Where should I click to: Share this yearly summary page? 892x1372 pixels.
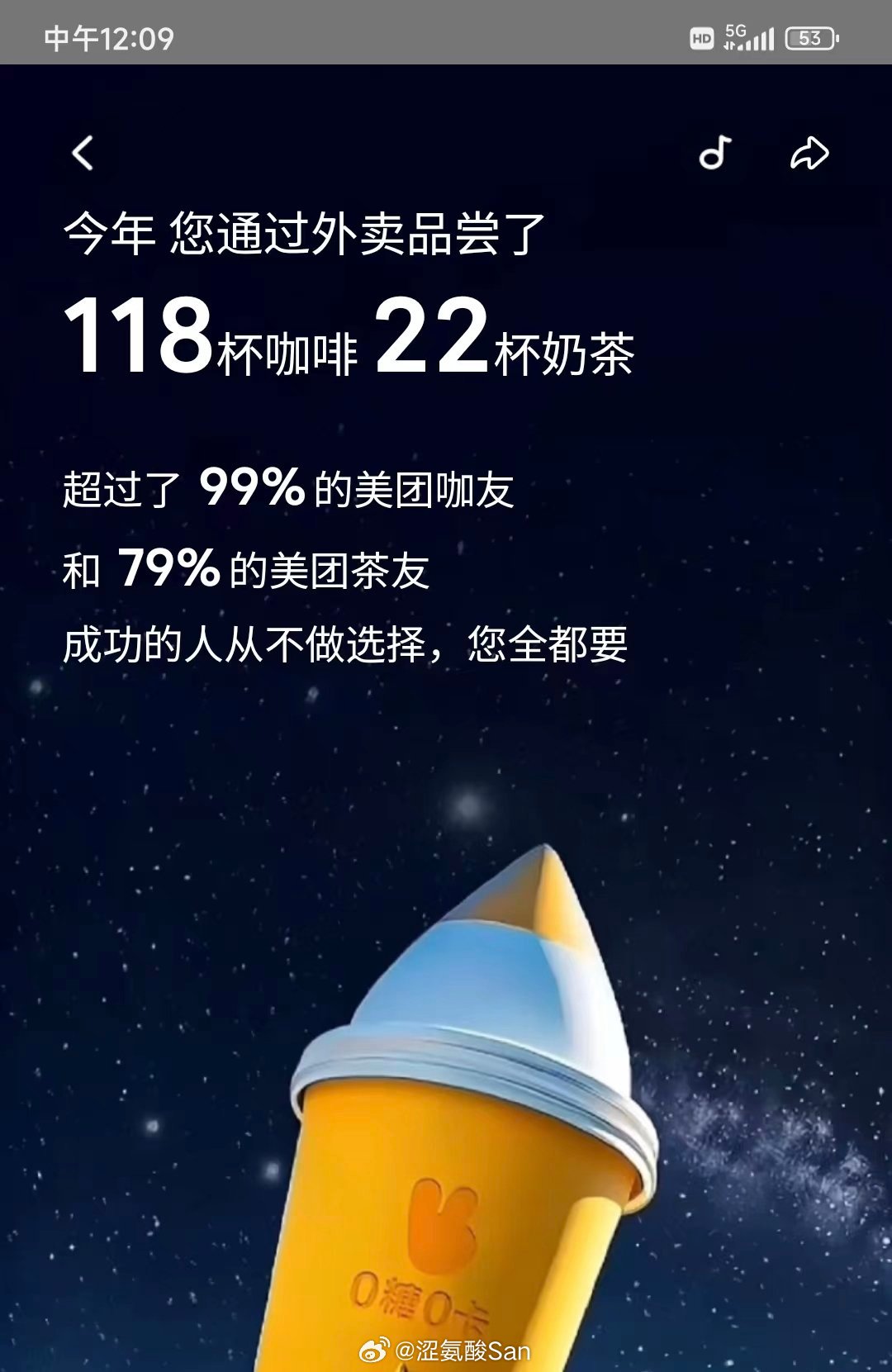pos(809,154)
